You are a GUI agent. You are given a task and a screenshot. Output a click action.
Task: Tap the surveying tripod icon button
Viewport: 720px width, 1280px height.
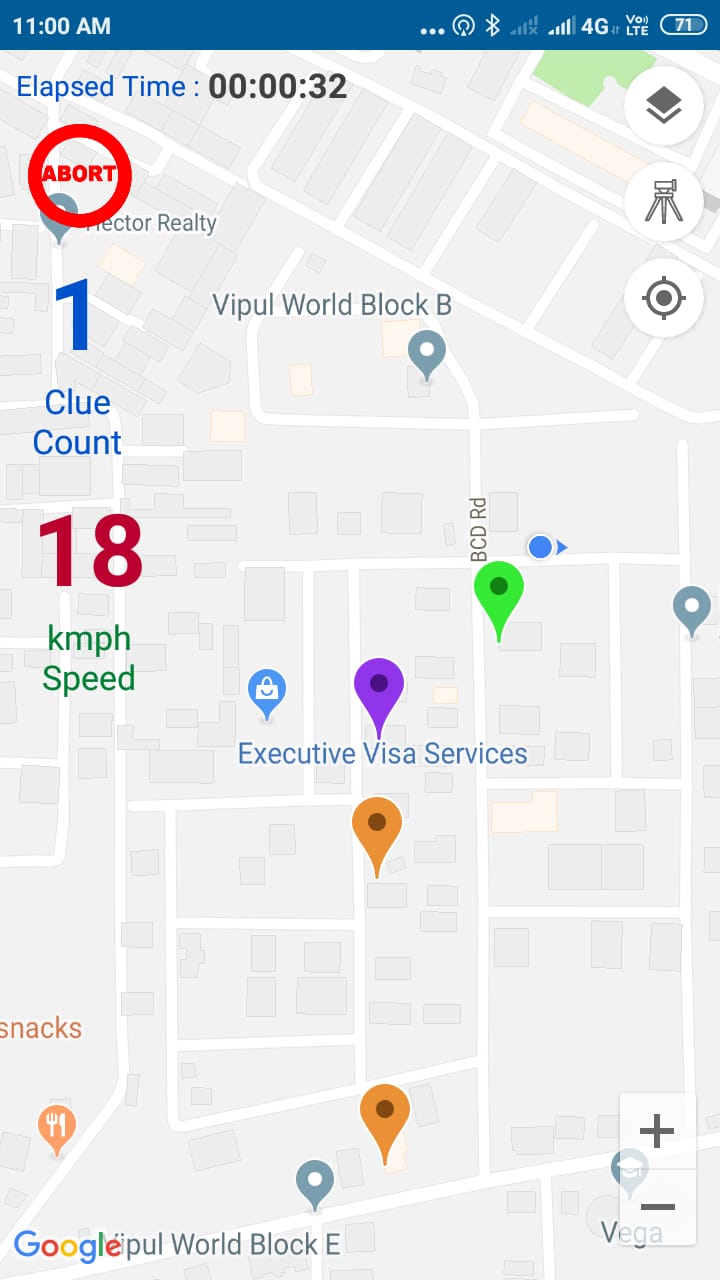coord(663,201)
